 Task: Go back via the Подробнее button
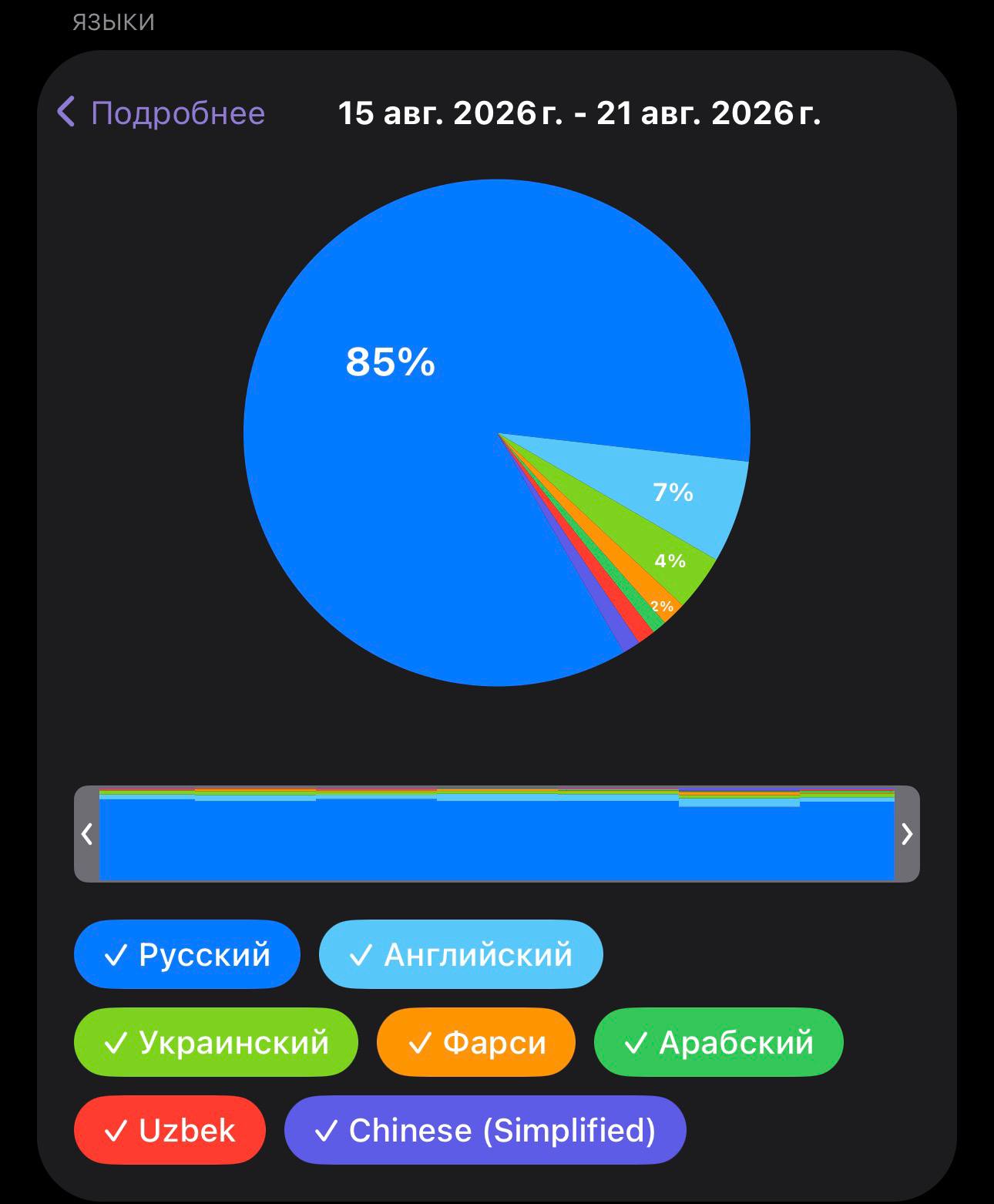coord(161,113)
